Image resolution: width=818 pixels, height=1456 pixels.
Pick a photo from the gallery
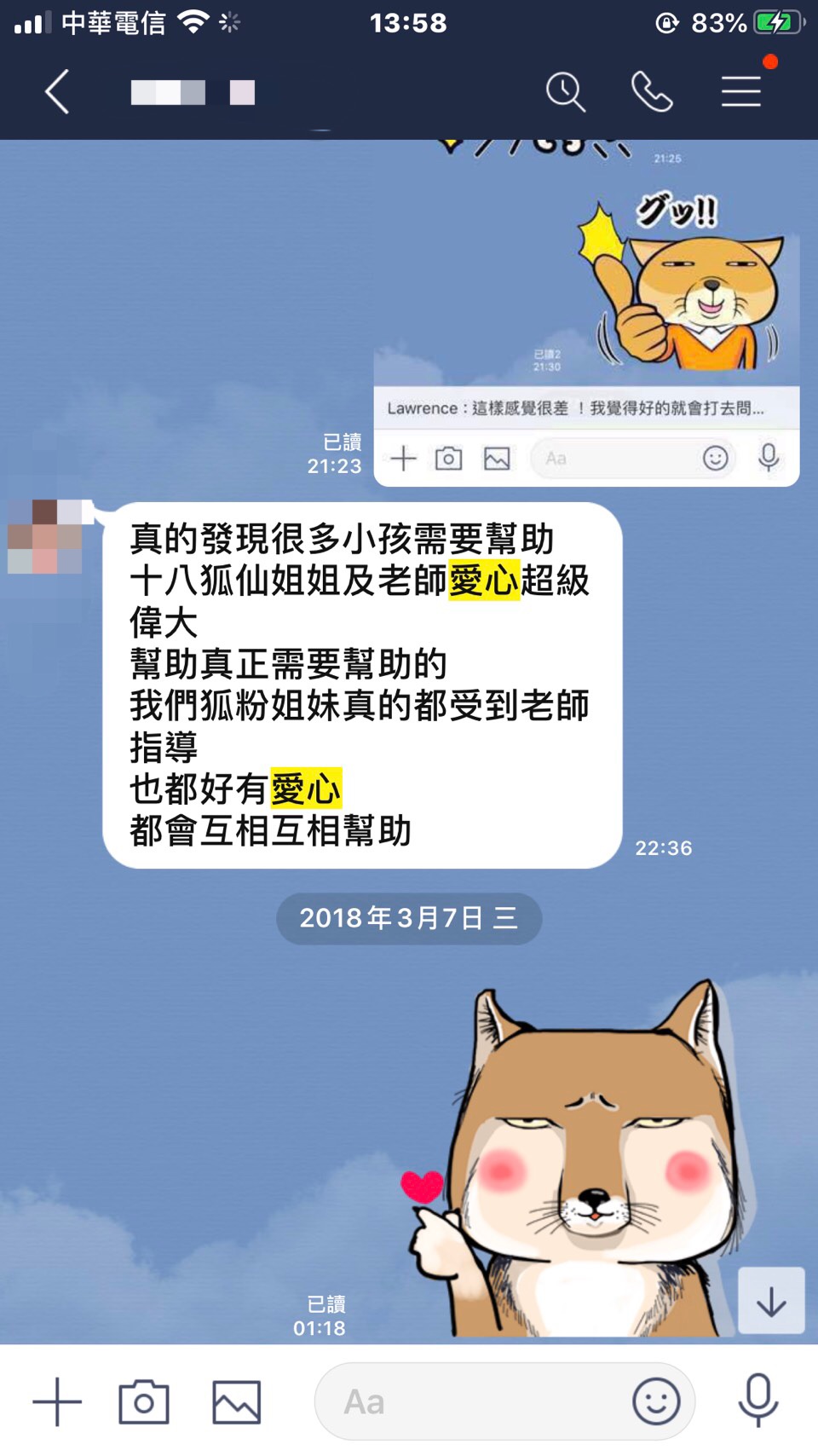pyautogui.click(x=236, y=1401)
